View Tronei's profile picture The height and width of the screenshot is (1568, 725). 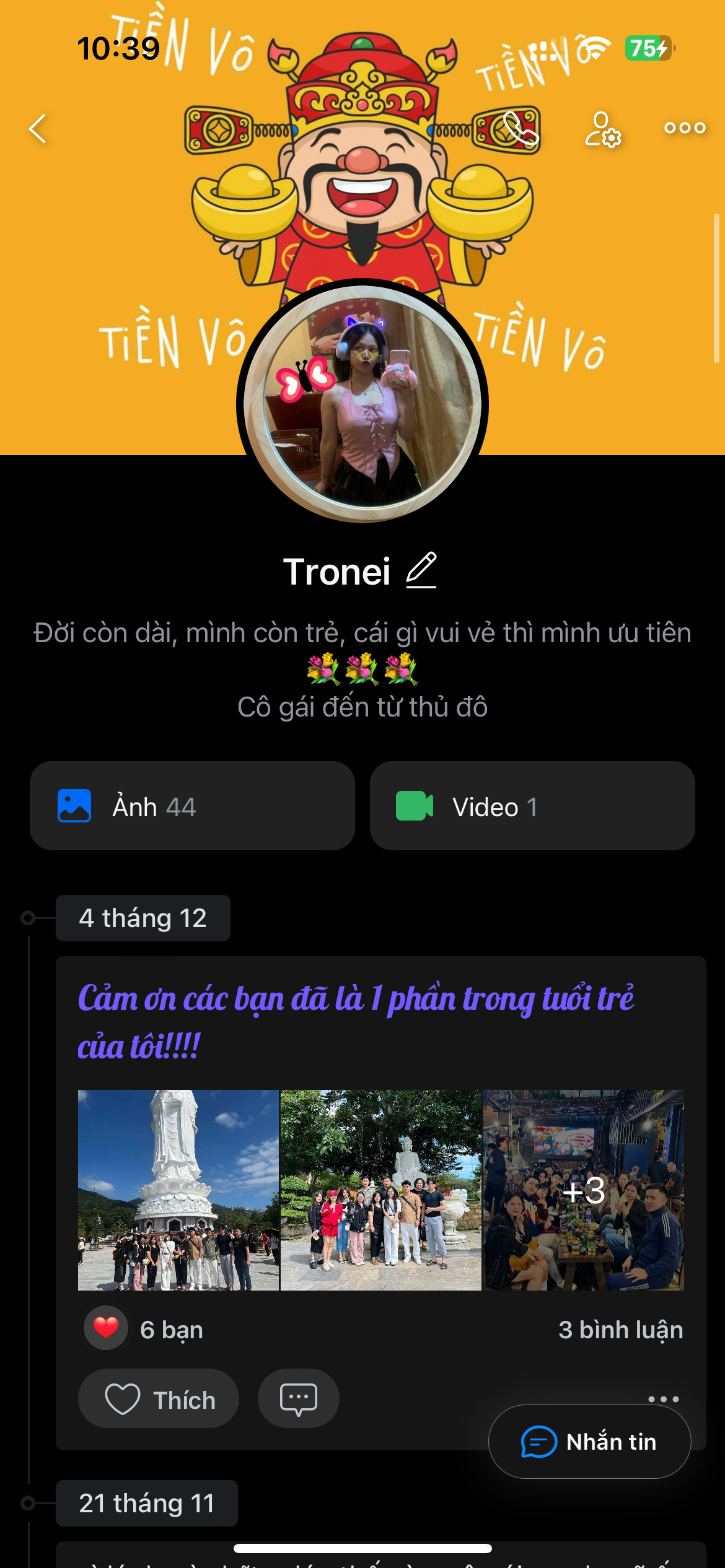tap(362, 403)
